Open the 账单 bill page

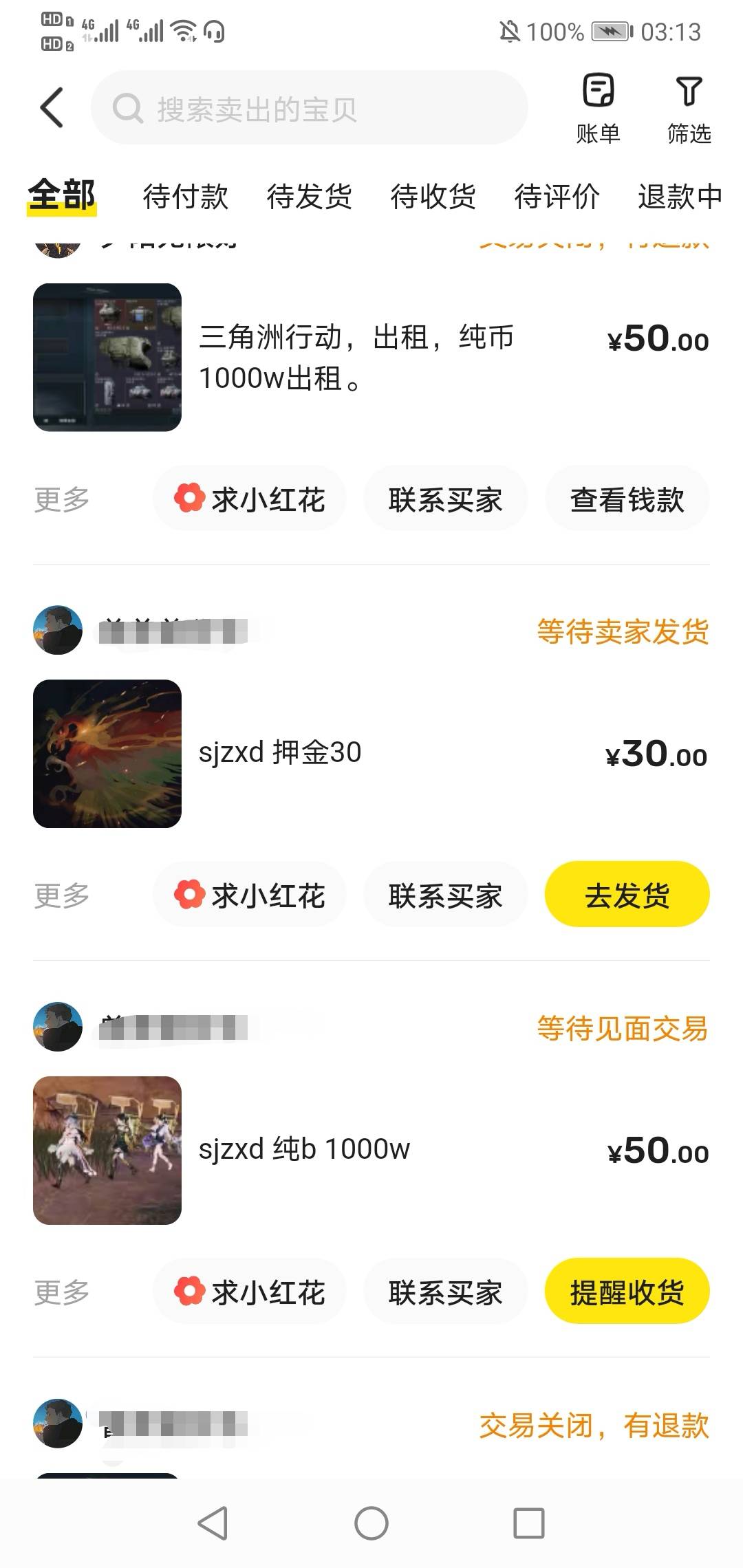598,109
